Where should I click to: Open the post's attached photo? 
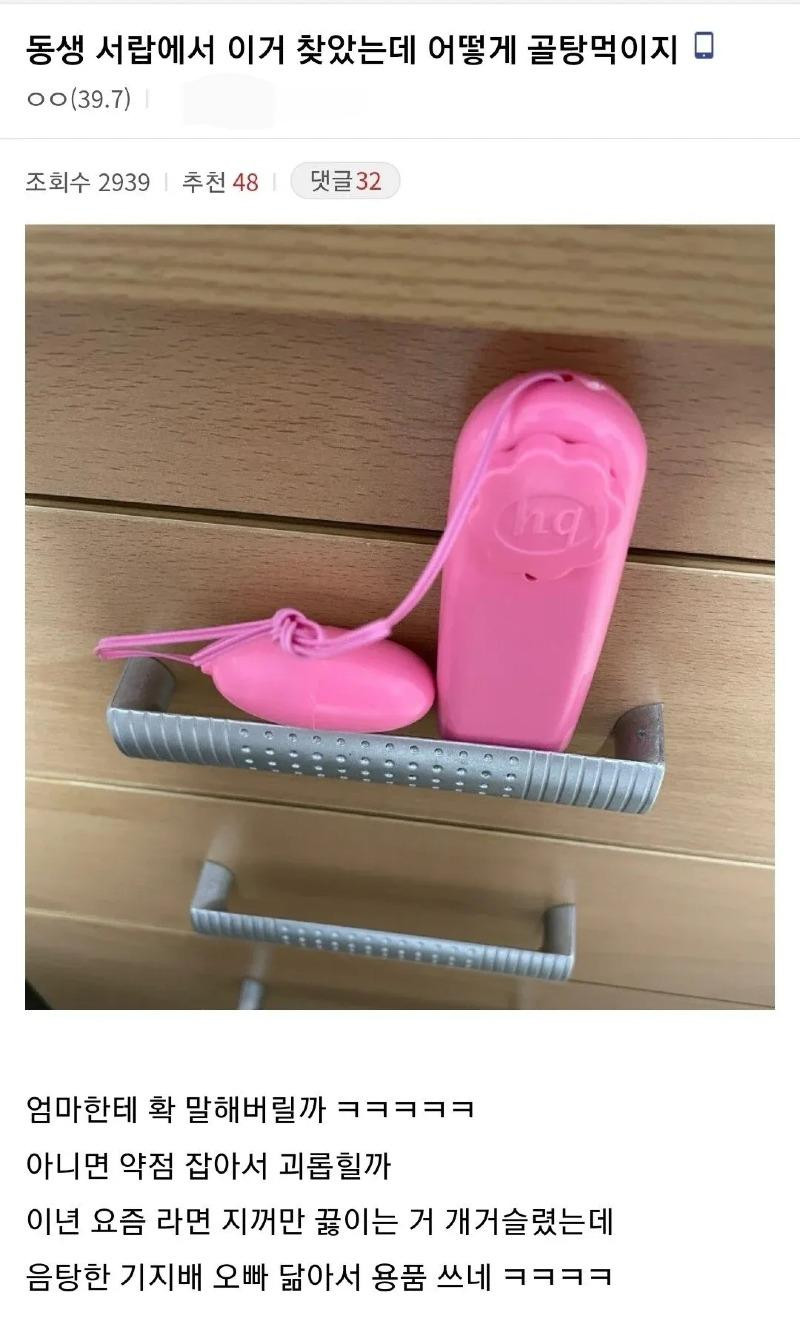400,616
